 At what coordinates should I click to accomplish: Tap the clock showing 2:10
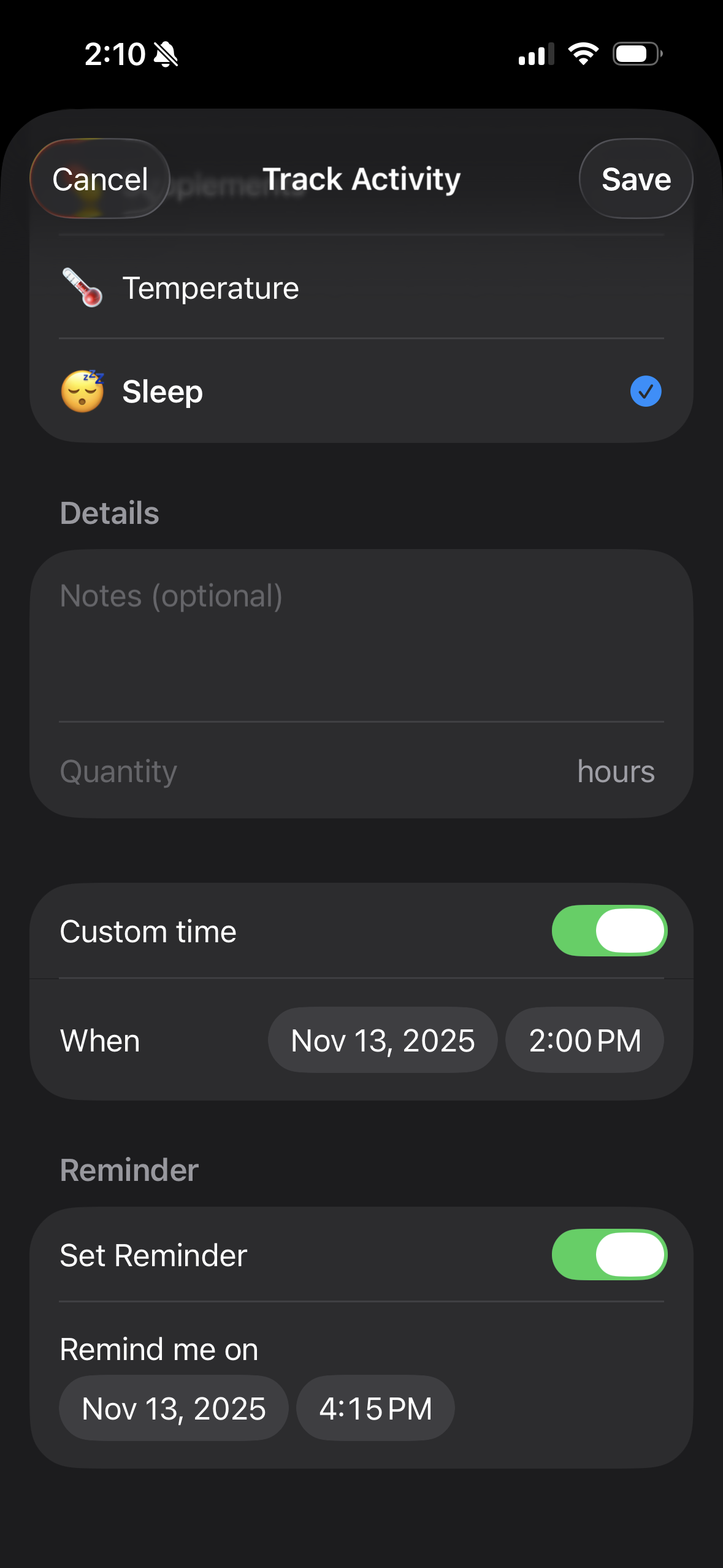pyautogui.click(x=113, y=54)
